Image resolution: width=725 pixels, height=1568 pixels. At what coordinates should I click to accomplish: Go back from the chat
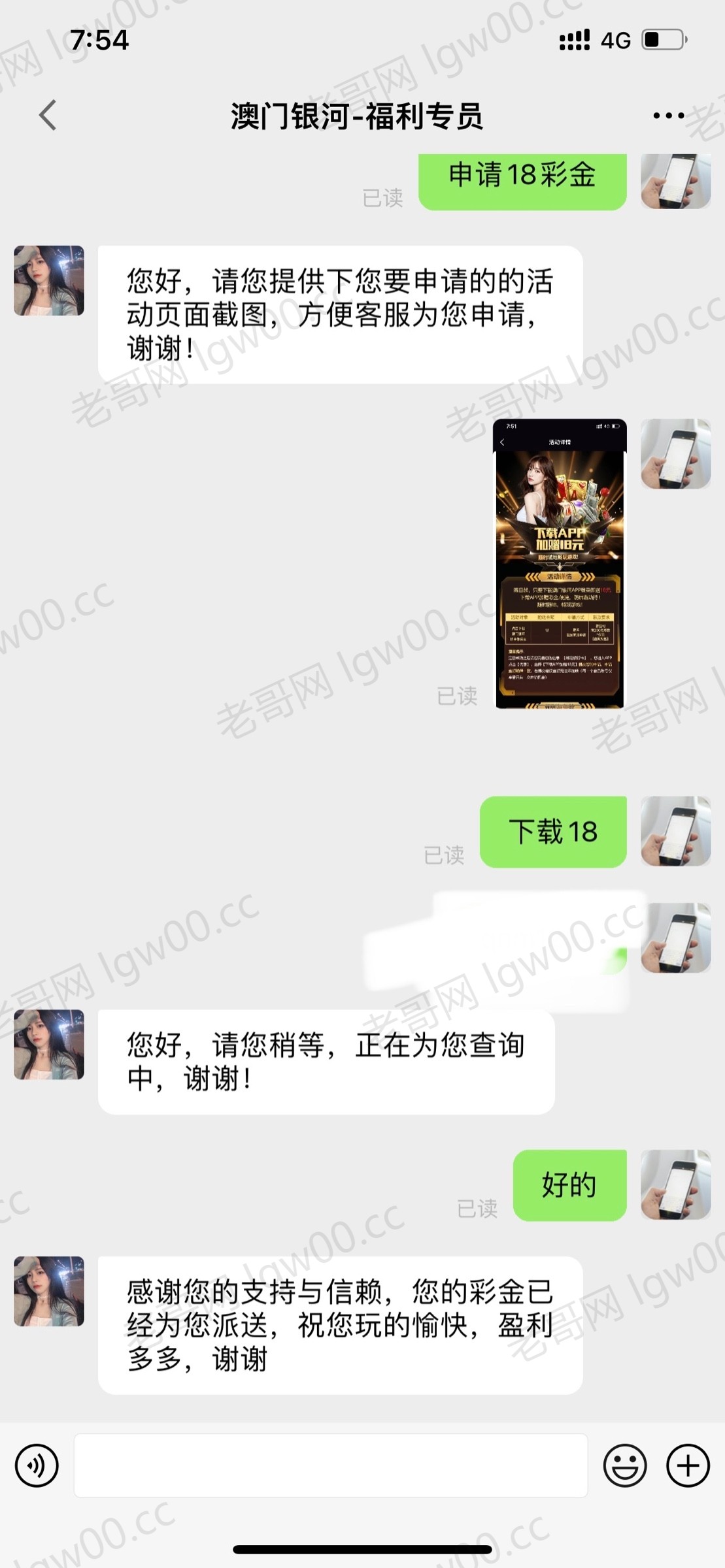[x=47, y=116]
